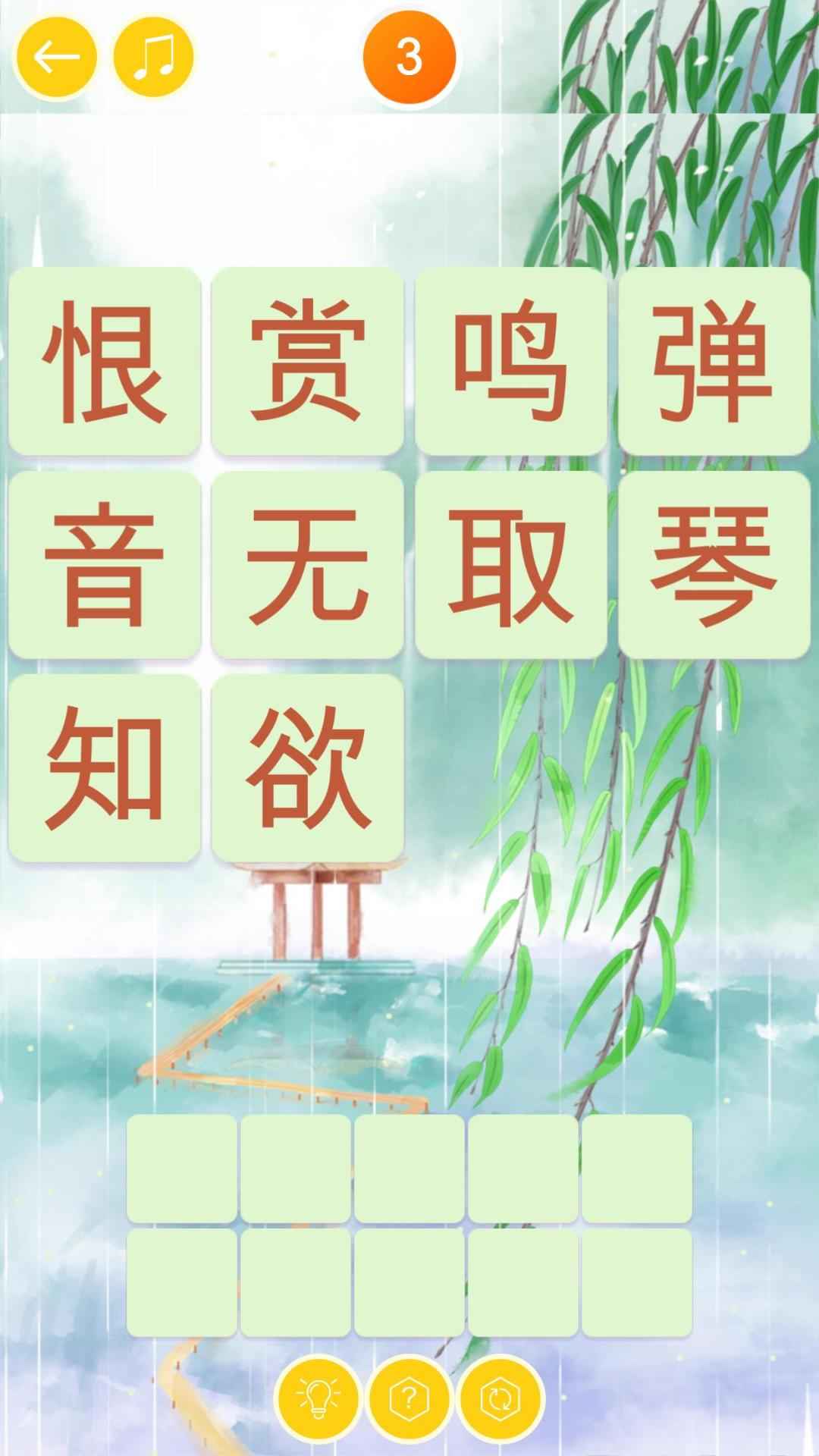This screenshot has height=1456, width=819.
Task: Get a hint with the lightbulb button
Action: [x=318, y=1398]
